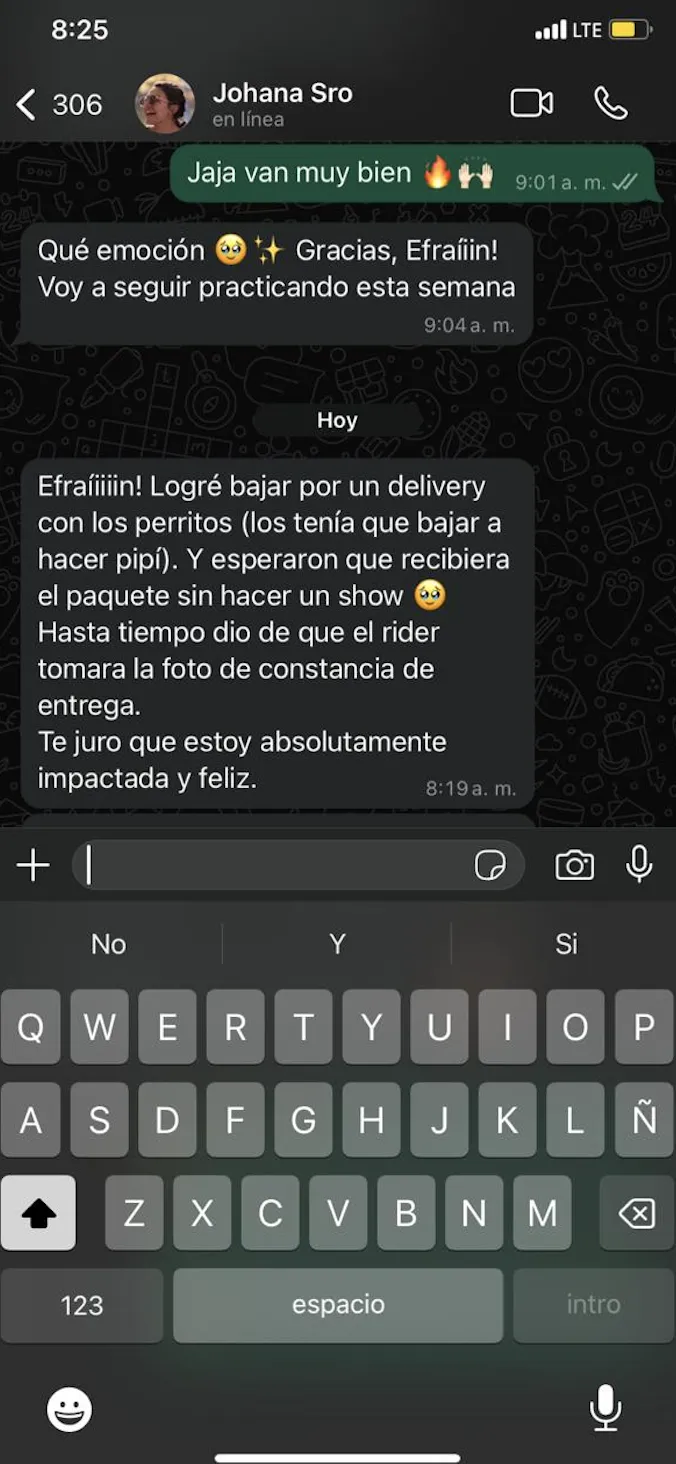
Task: Open the emoji keyboard
Action: pos(70,1410)
